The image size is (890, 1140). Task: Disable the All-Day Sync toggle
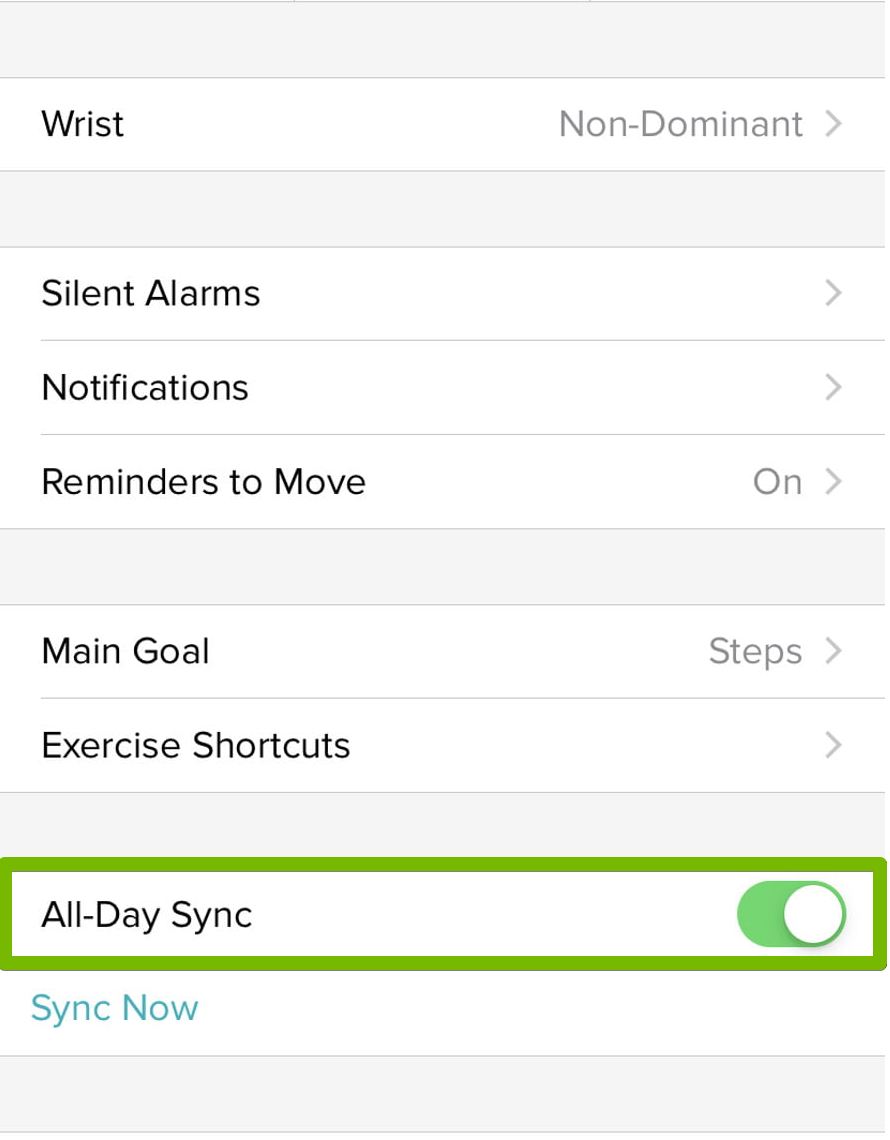pyautogui.click(x=791, y=913)
